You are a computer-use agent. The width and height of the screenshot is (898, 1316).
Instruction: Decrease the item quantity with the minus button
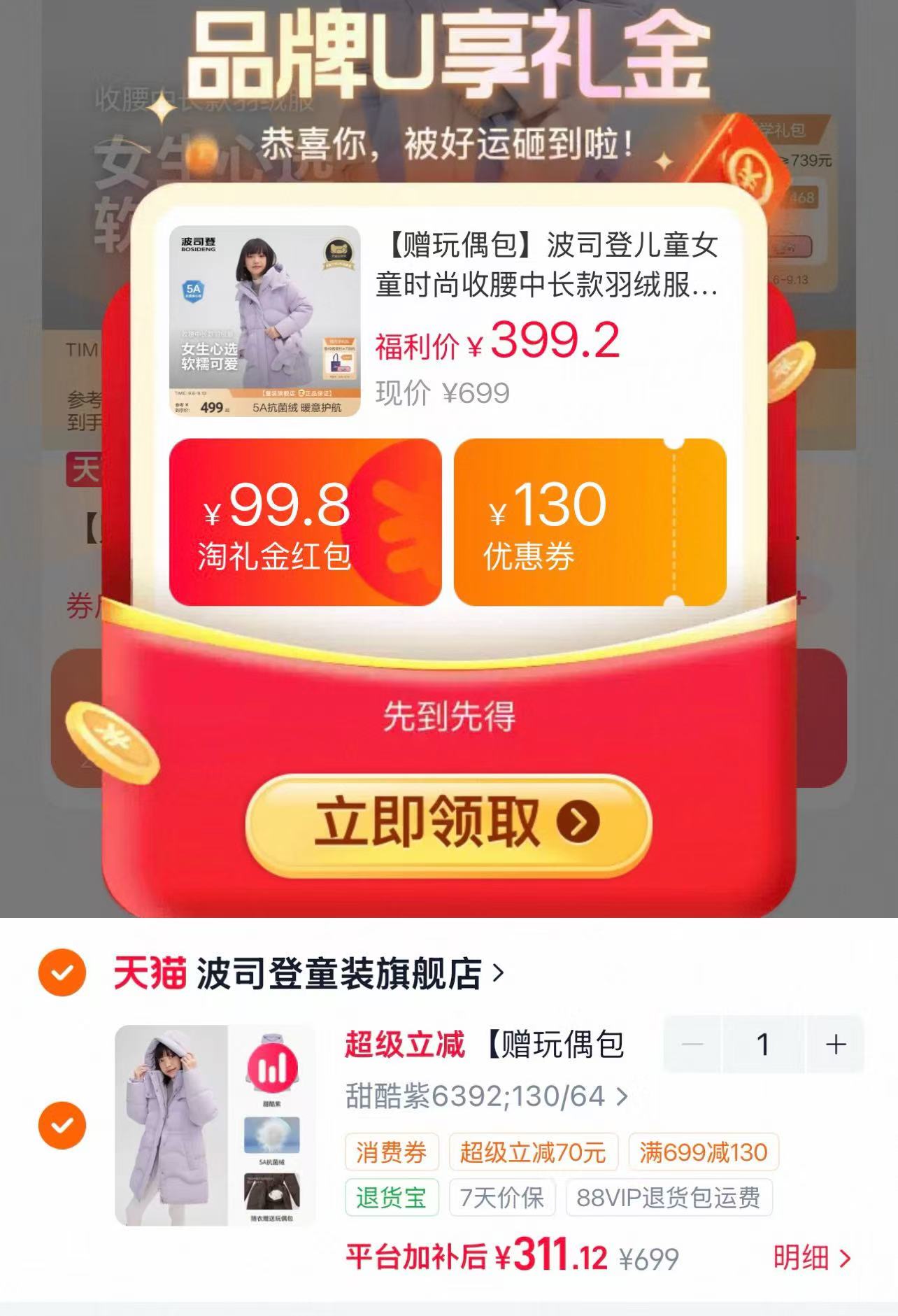click(x=692, y=1045)
